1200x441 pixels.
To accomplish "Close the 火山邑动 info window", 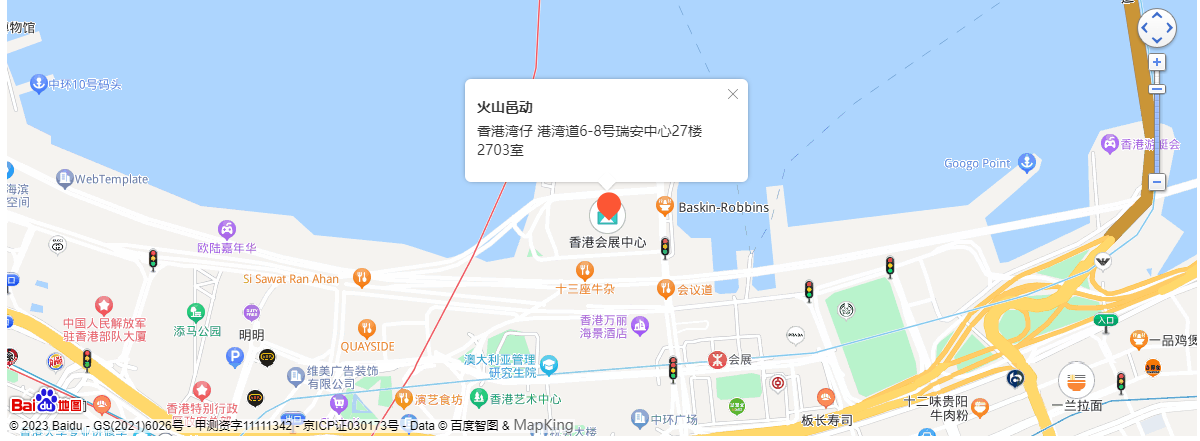I will click(733, 94).
